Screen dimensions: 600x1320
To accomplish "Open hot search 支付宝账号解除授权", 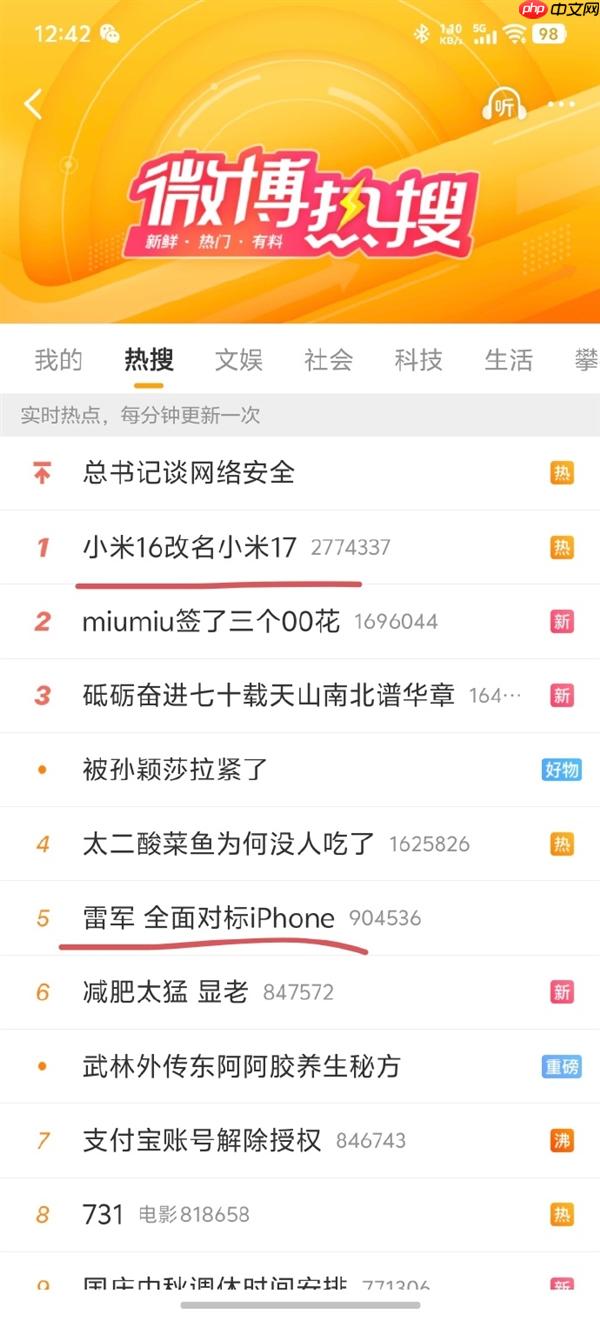I will pos(202,1140).
